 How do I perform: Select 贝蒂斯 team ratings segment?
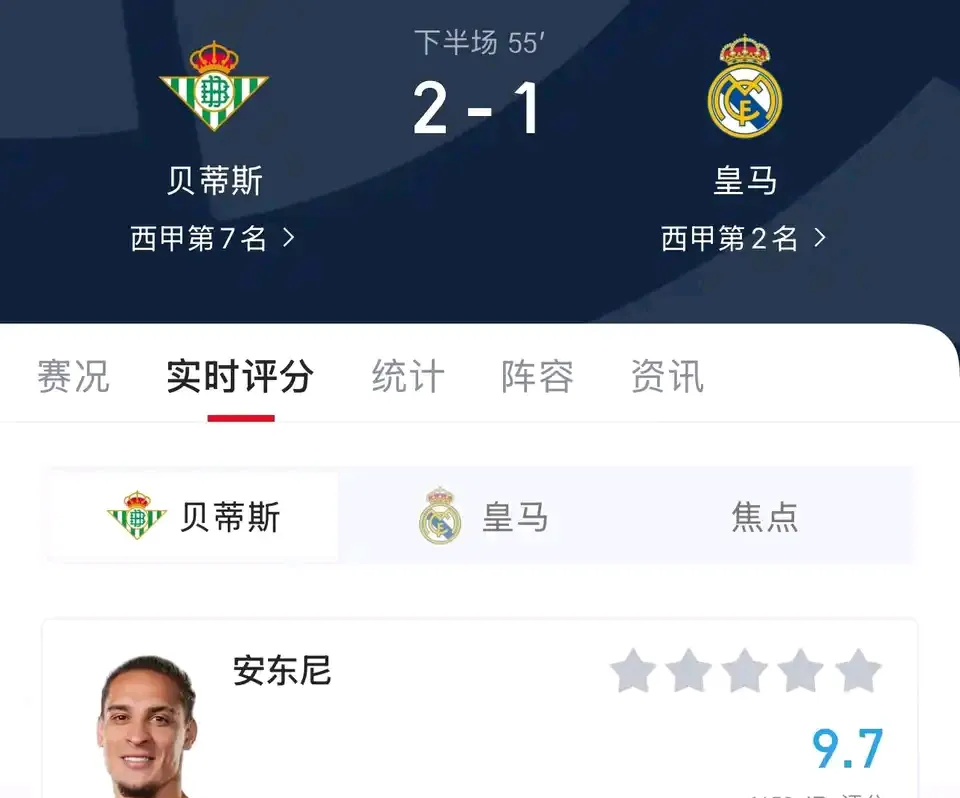point(195,517)
